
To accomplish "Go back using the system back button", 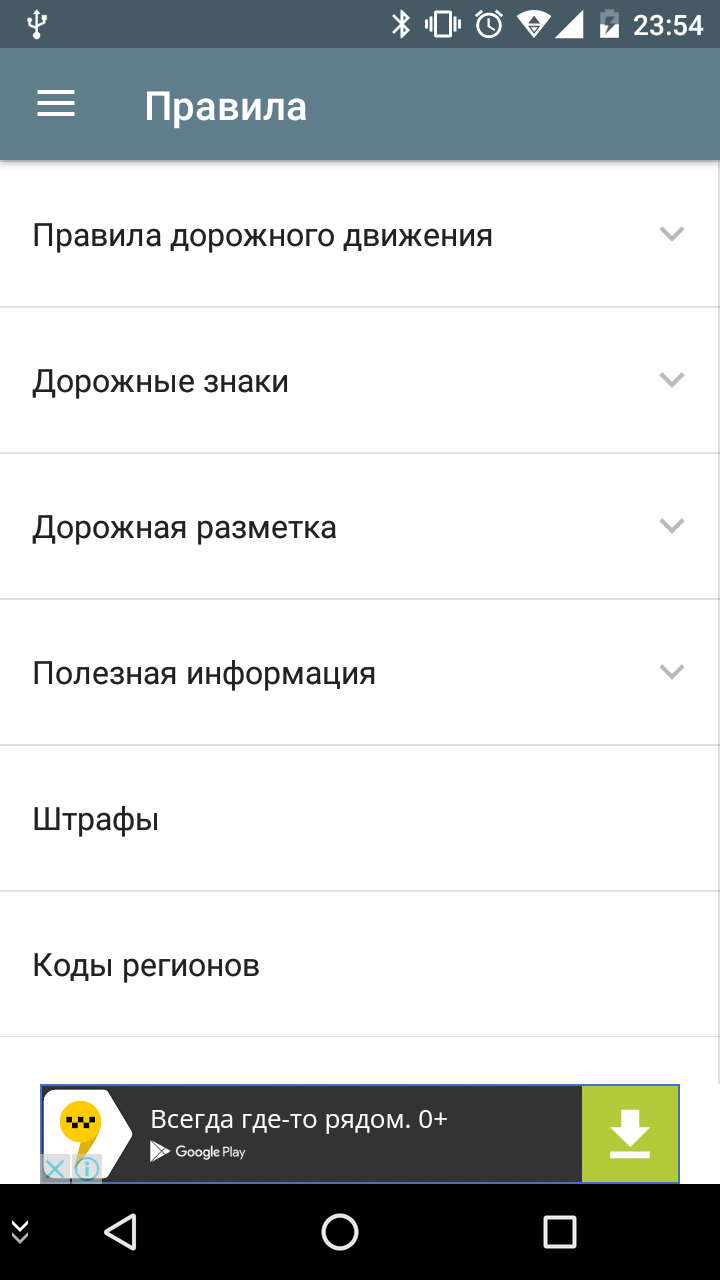I will [x=120, y=1231].
